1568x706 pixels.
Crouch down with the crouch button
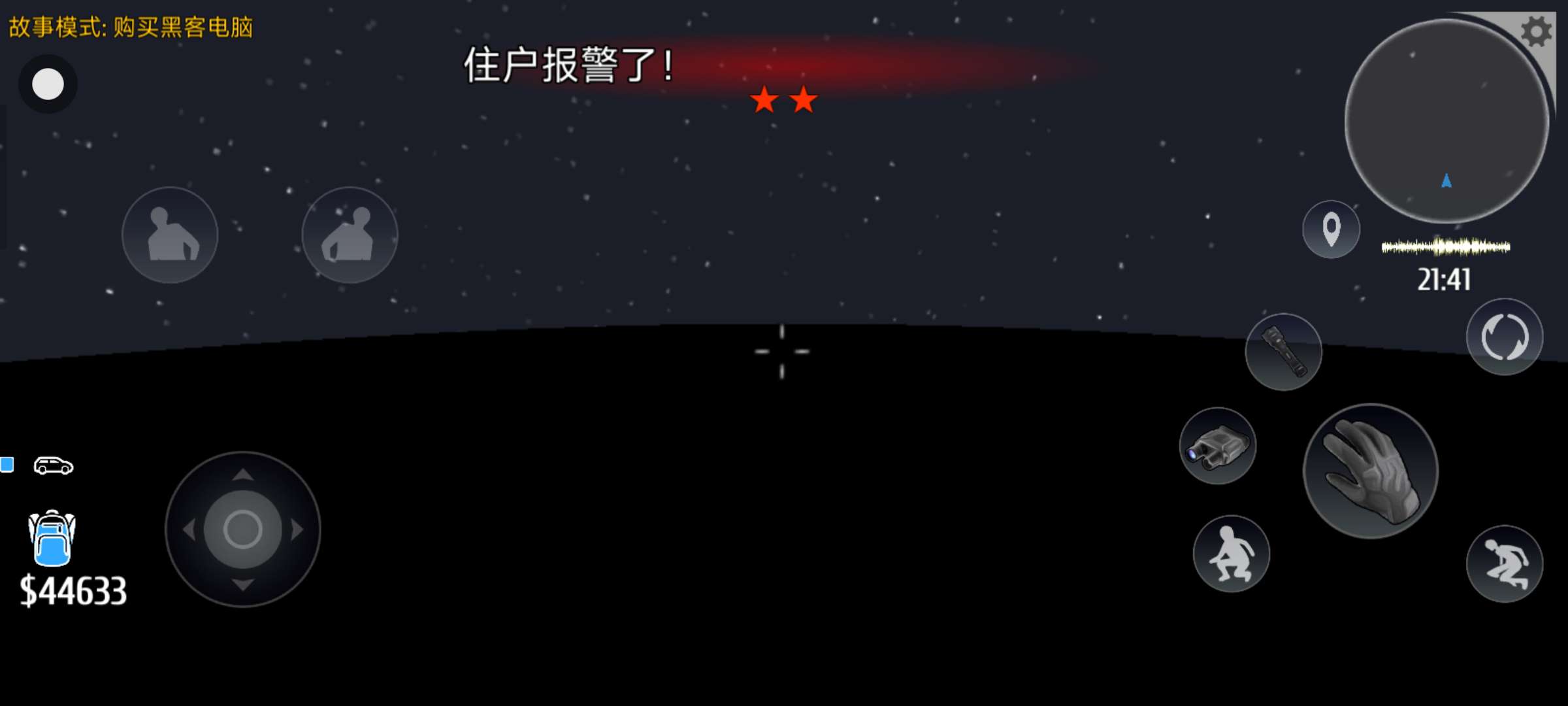(1232, 554)
